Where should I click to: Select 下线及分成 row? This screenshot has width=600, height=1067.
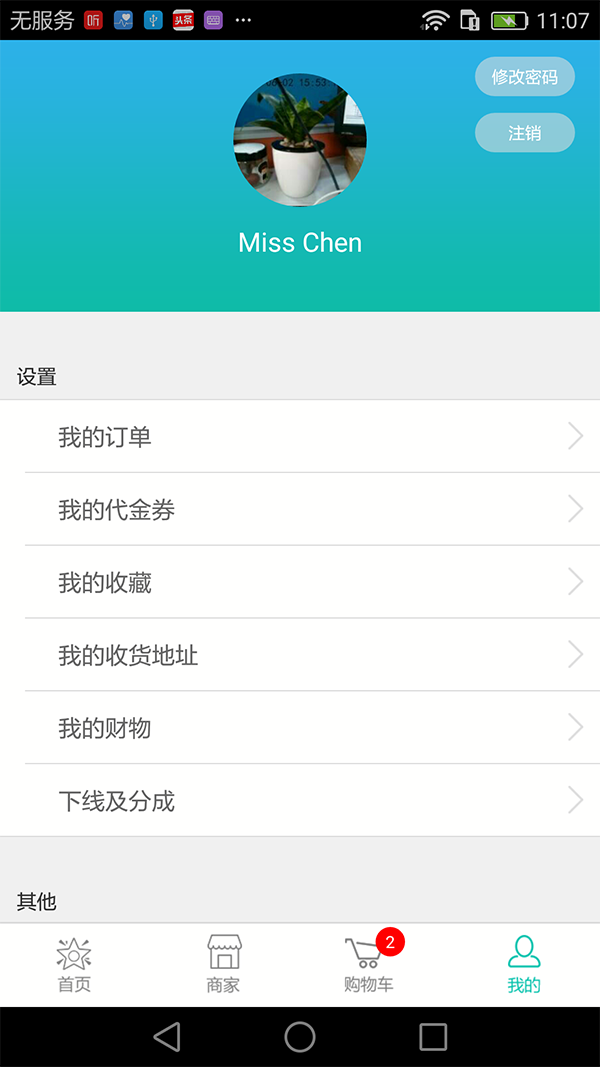coord(300,801)
